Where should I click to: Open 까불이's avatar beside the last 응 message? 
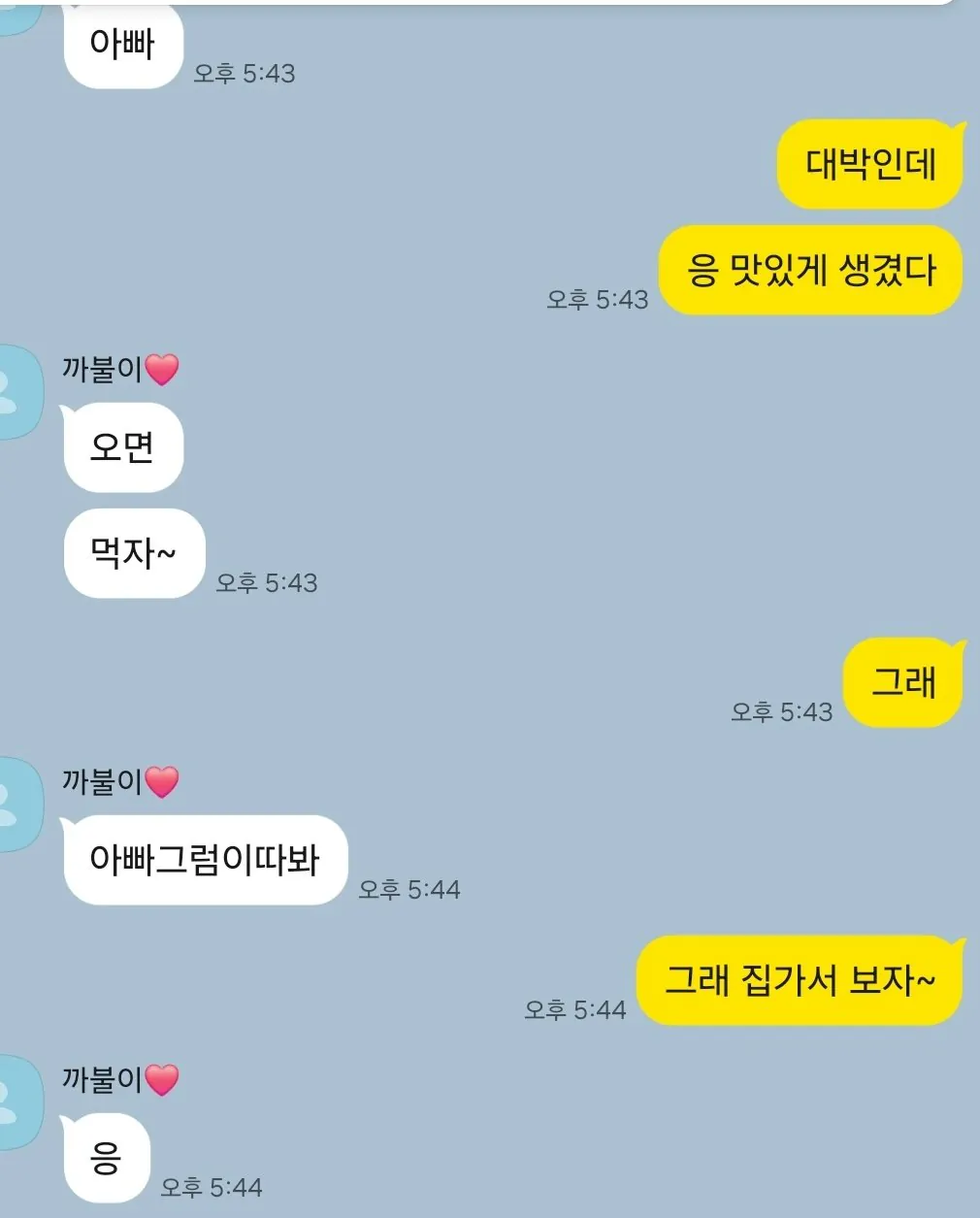pyautogui.click(x=17, y=1103)
